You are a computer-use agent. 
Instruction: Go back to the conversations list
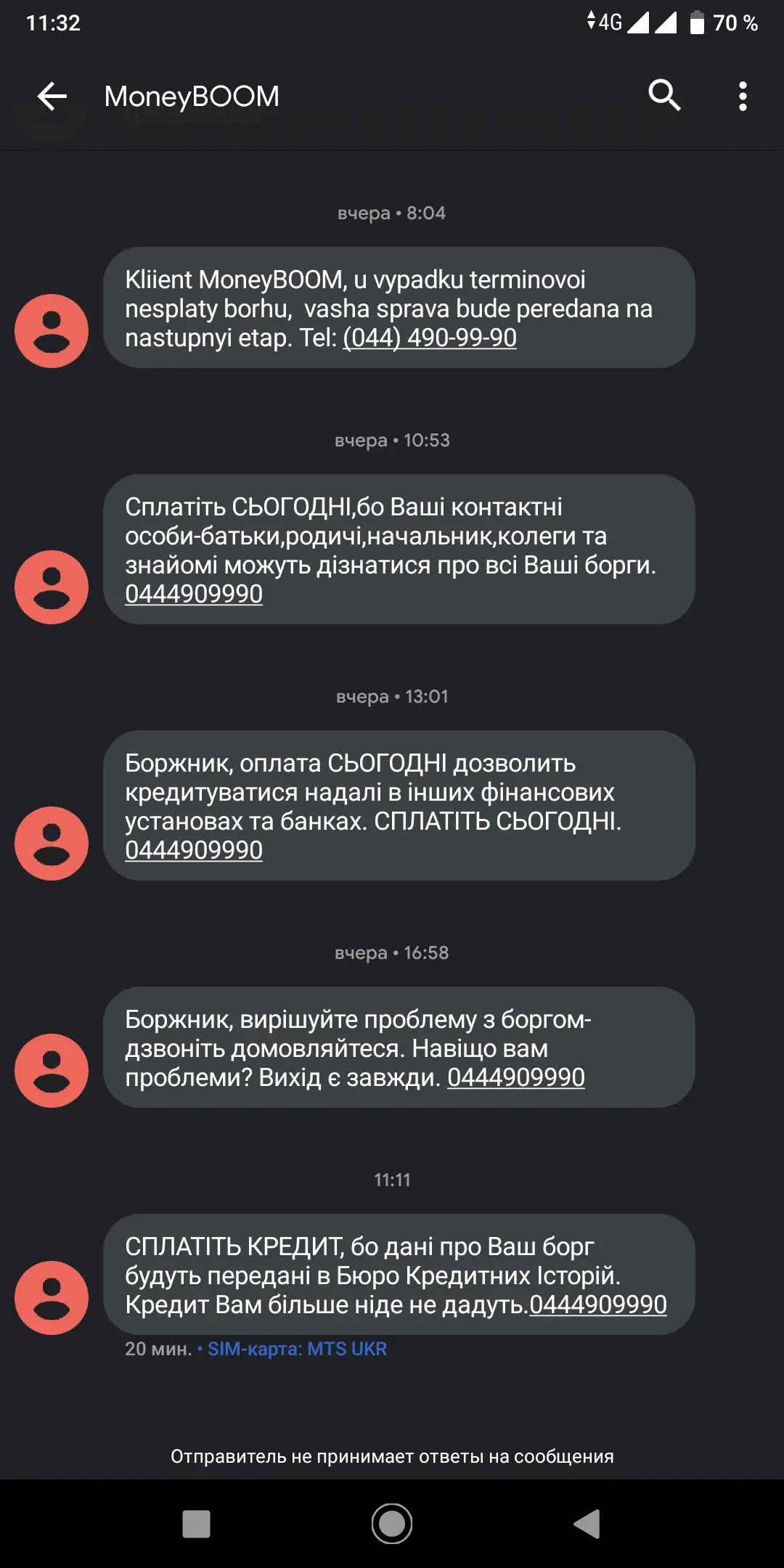pyautogui.click(x=52, y=96)
